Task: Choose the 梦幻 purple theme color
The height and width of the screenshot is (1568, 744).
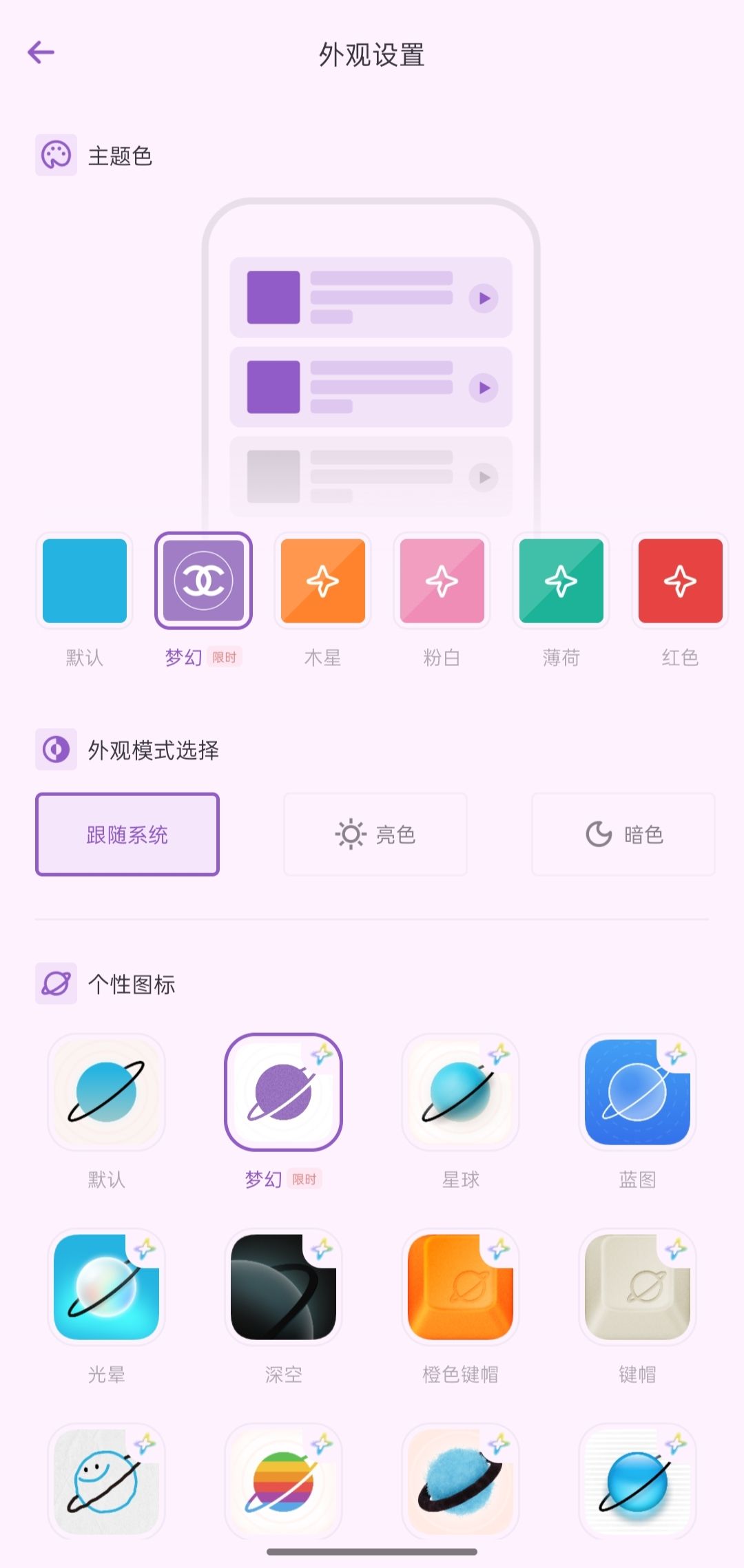Action: [x=203, y=581]
